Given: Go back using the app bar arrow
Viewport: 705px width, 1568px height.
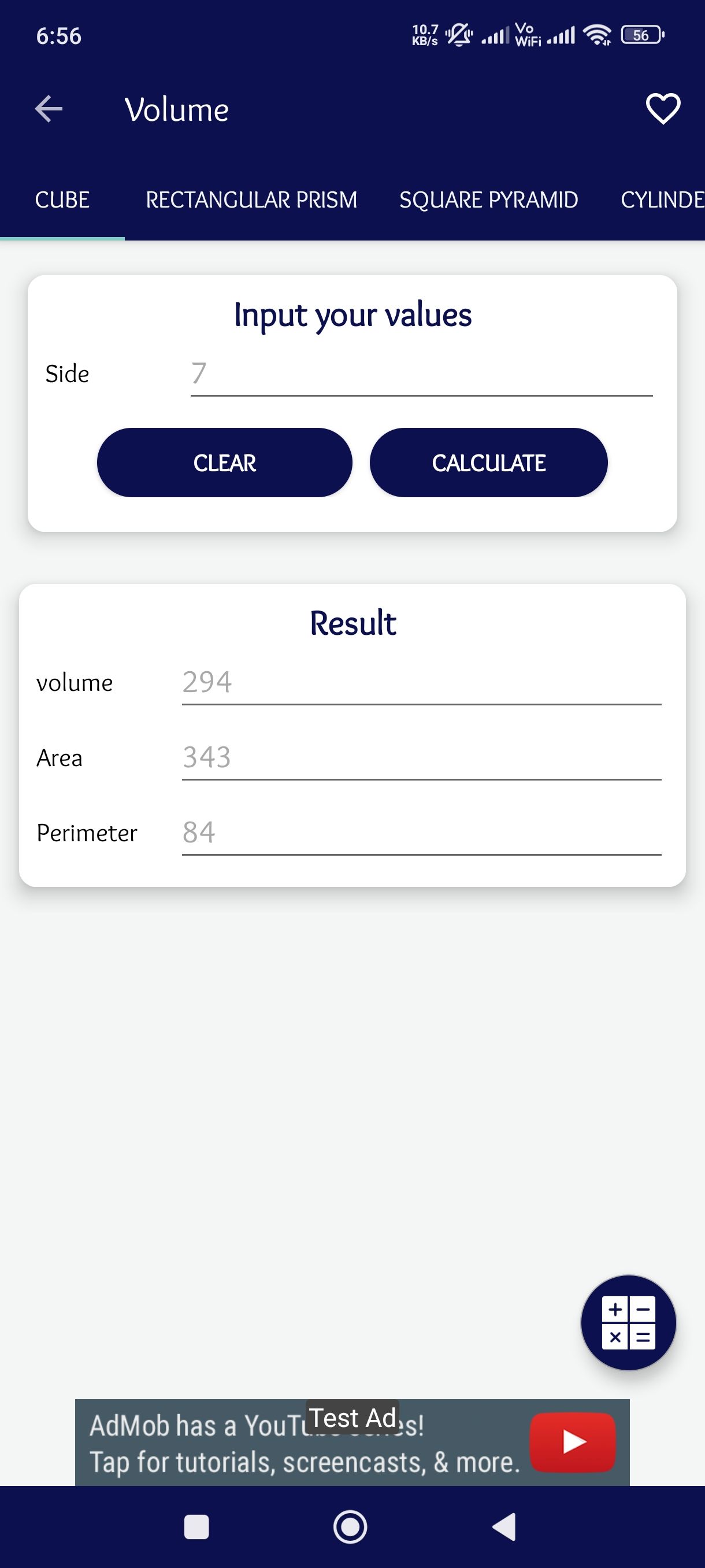Looking at the screenshot, I should 49,110.
